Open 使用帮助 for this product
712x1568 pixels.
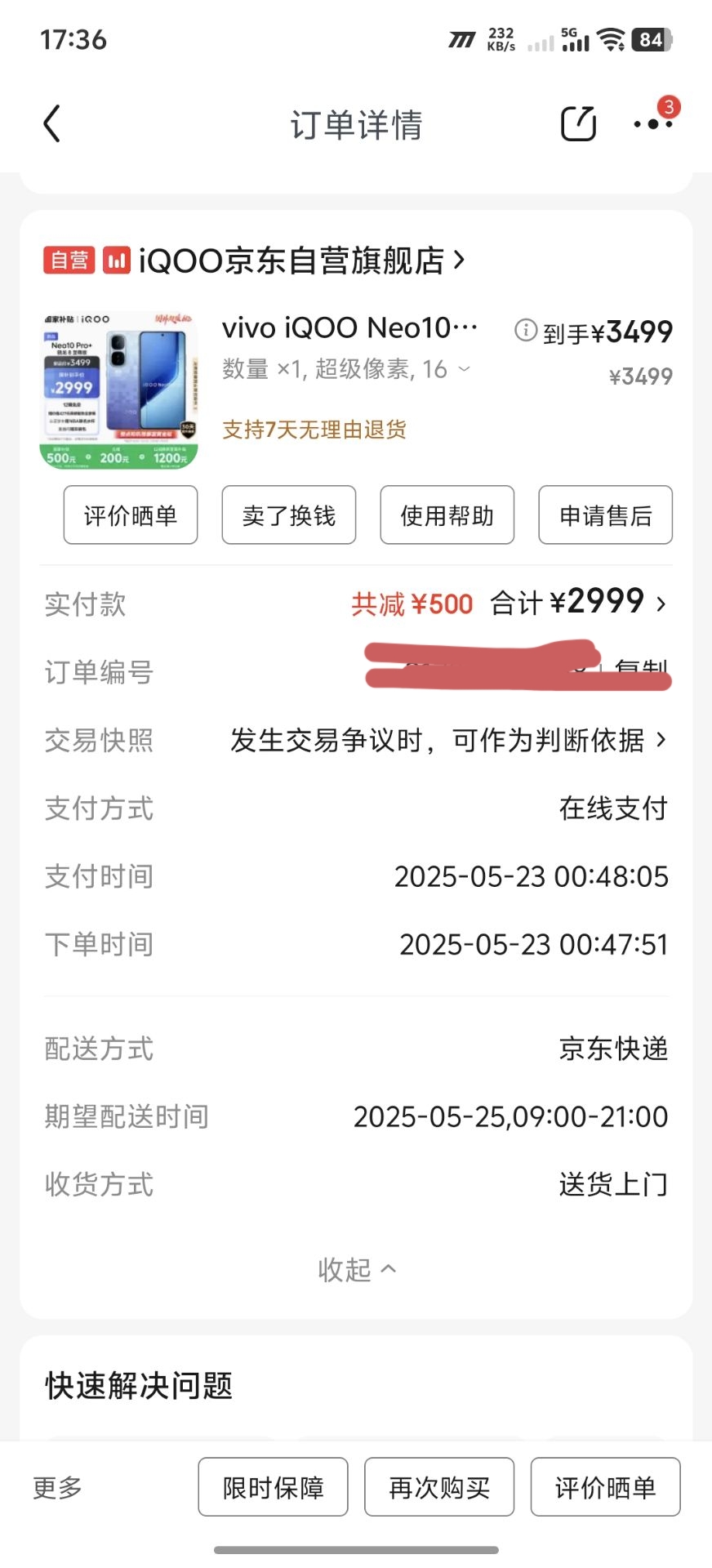point(447,514)
